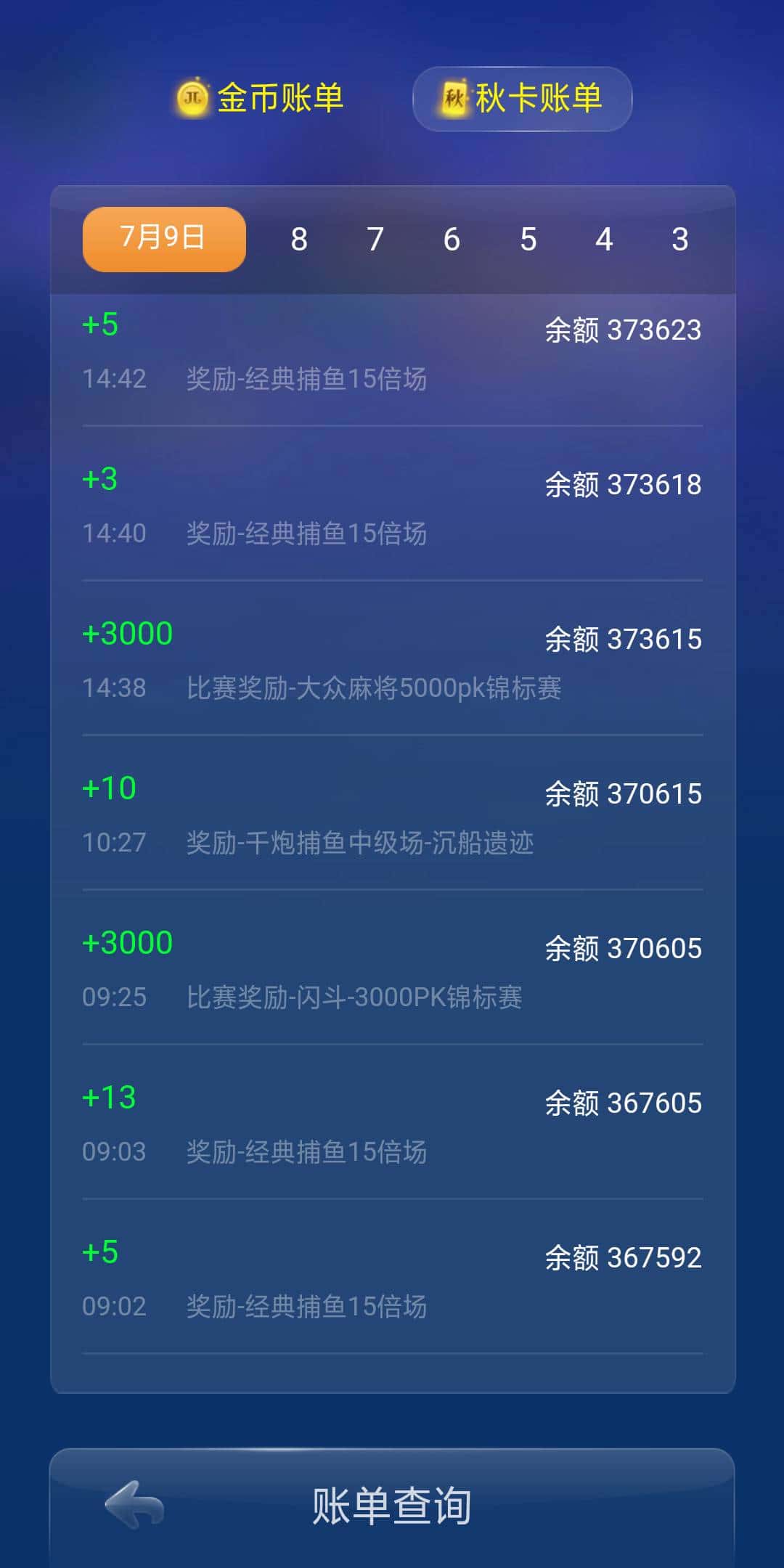Select date 7 in the date bar
This screenshot has height=1568, width=784.
[x=375, y=239]
